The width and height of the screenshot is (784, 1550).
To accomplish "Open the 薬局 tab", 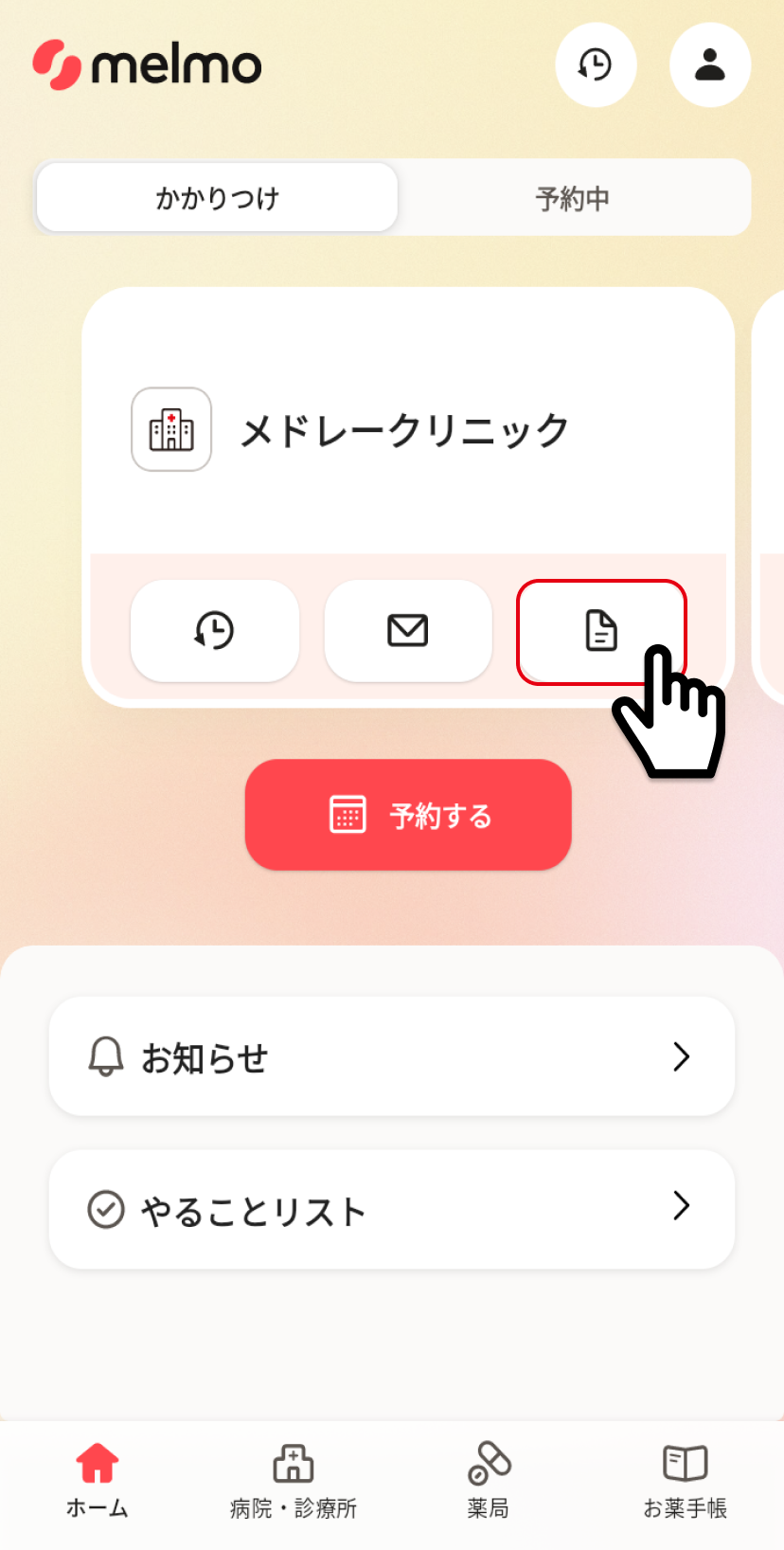I will tap(489, 1482).
